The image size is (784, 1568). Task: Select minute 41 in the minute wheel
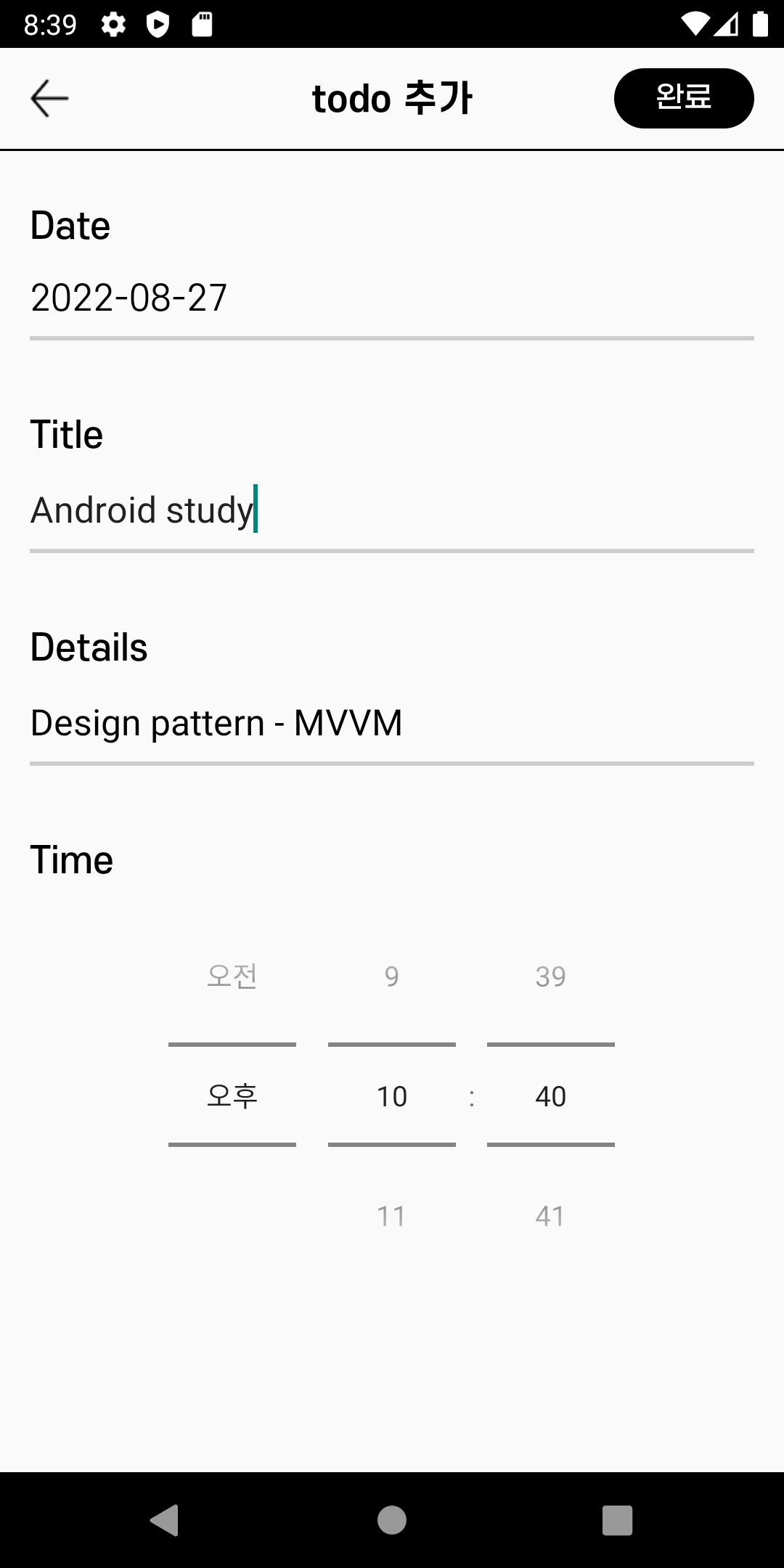(550, 1215)
